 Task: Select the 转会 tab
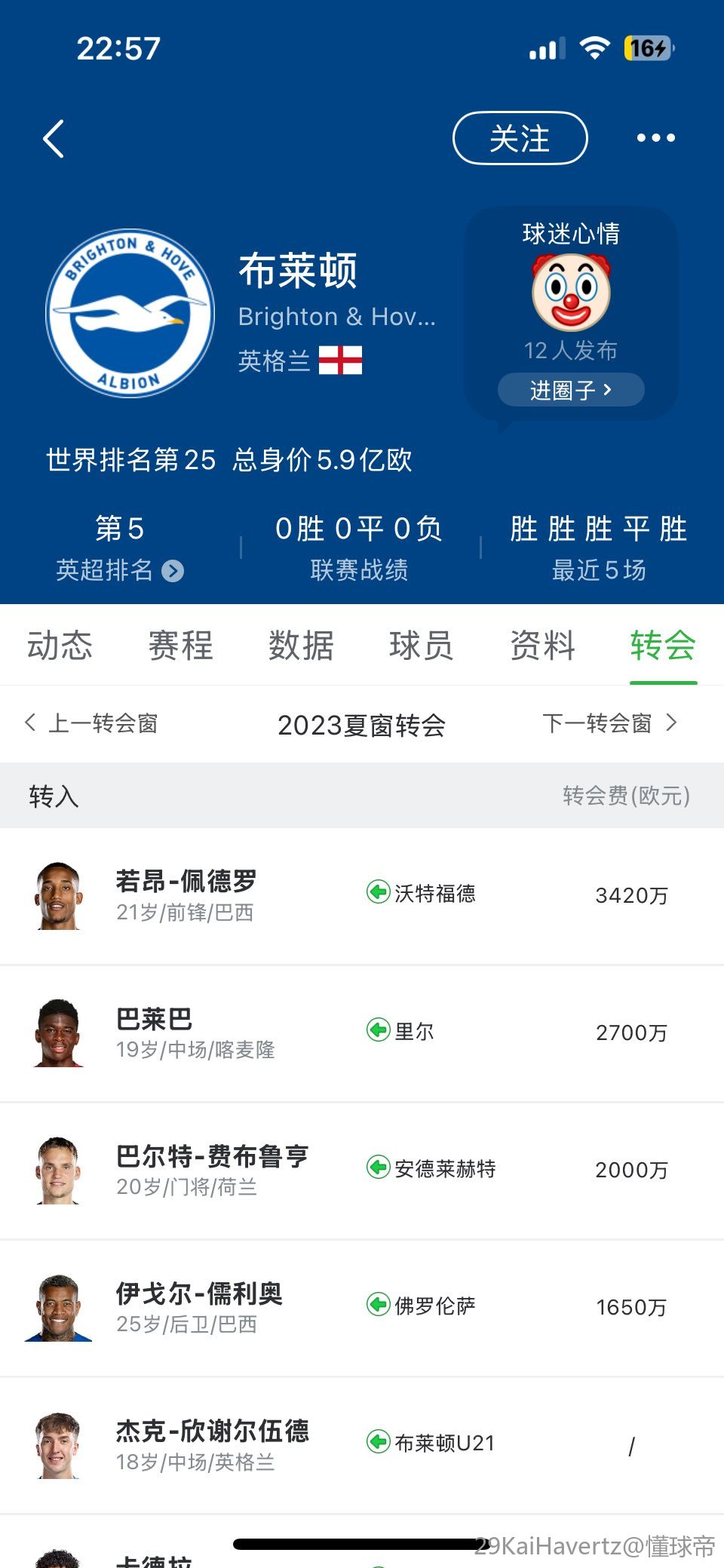[x=662, y=646]
